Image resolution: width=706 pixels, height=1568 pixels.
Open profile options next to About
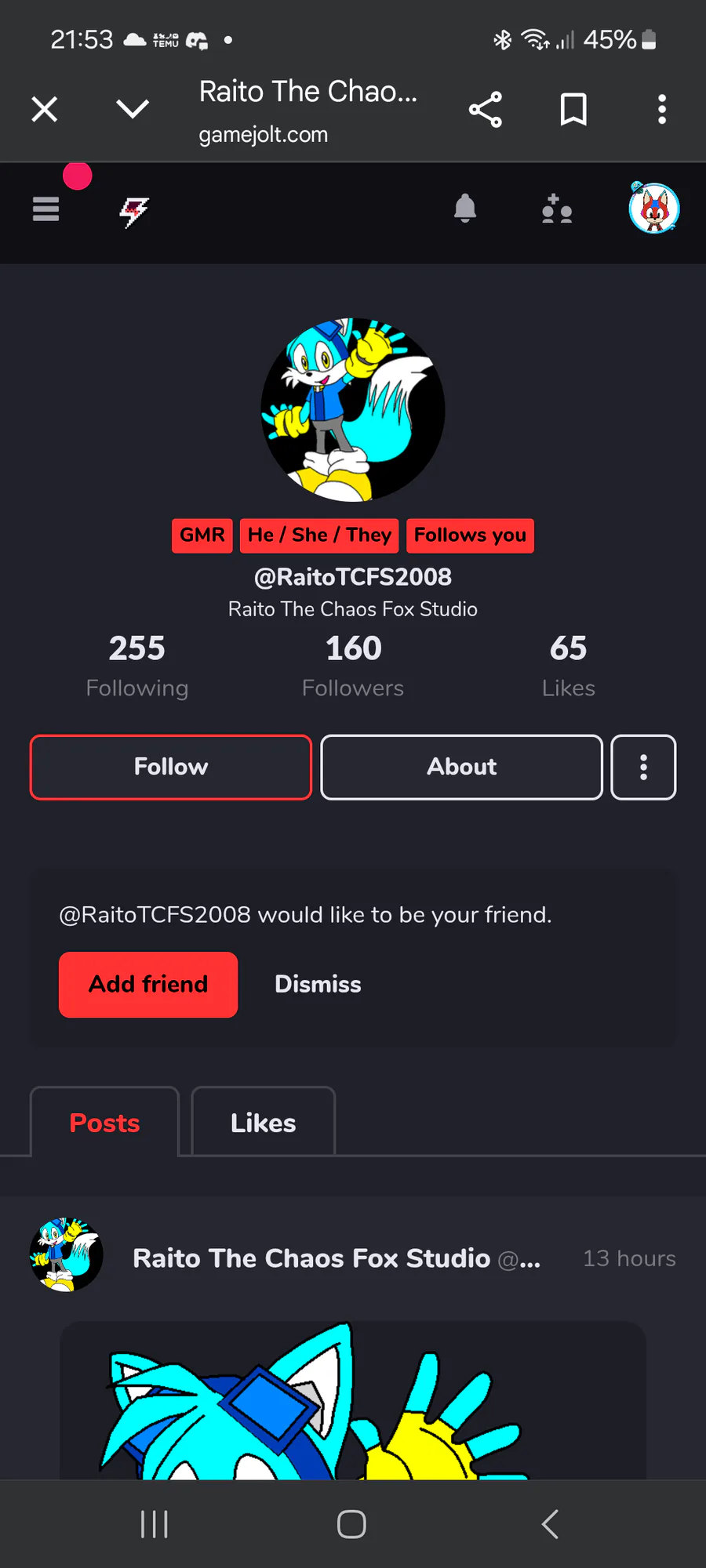[643, 768]
